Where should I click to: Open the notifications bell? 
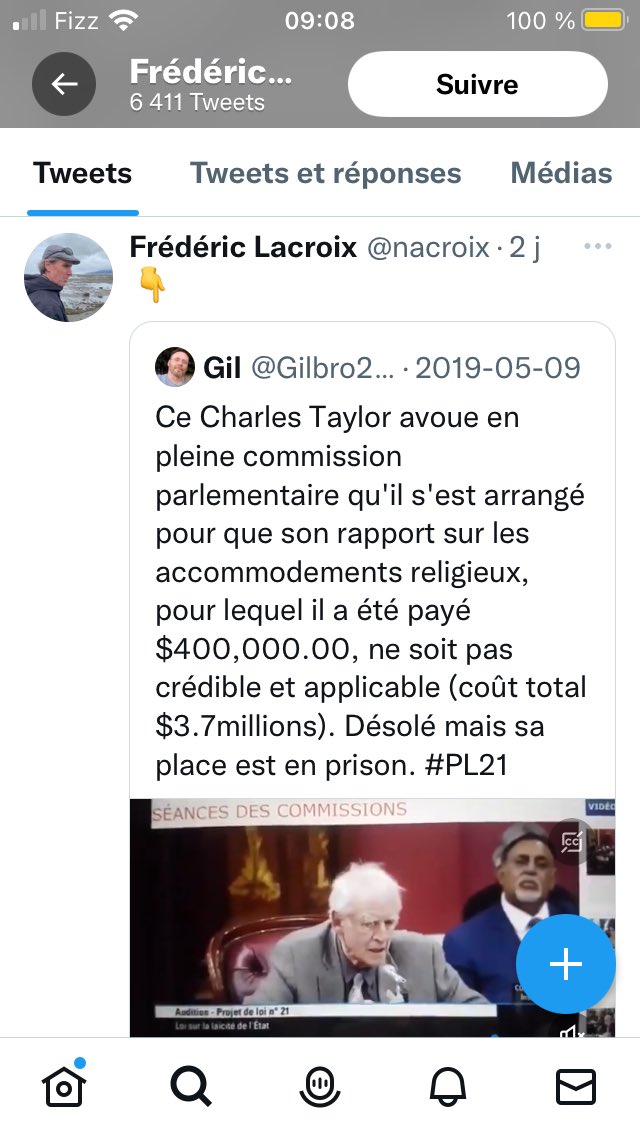(448, 1087)
